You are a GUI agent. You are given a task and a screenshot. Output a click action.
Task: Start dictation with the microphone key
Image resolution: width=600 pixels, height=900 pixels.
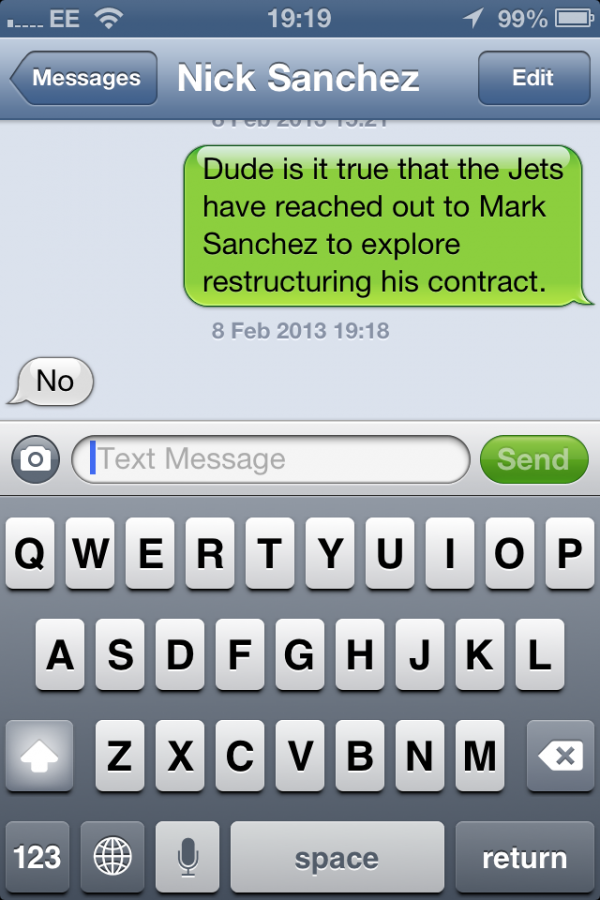187,857
